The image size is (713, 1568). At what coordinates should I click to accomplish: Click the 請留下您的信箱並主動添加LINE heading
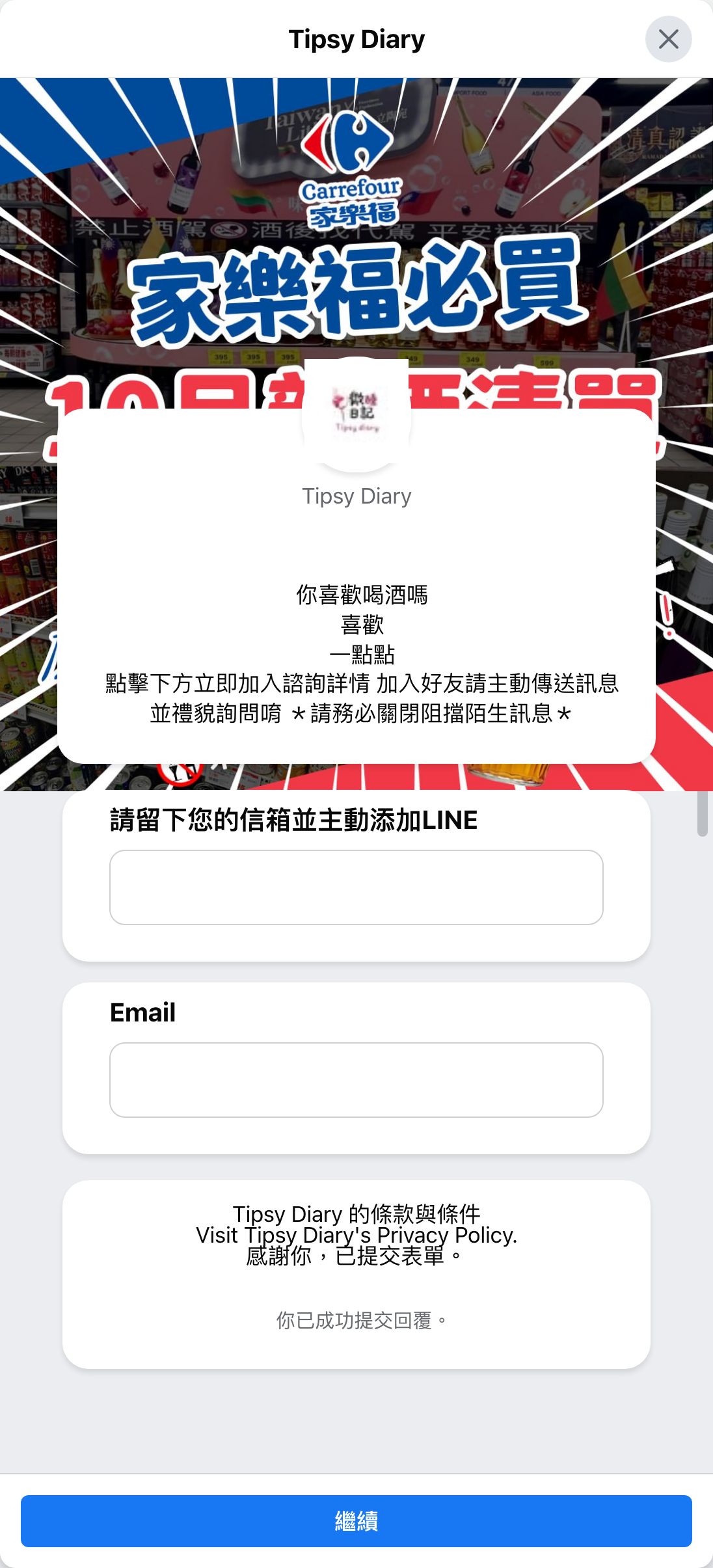click(x=293, y=820)
